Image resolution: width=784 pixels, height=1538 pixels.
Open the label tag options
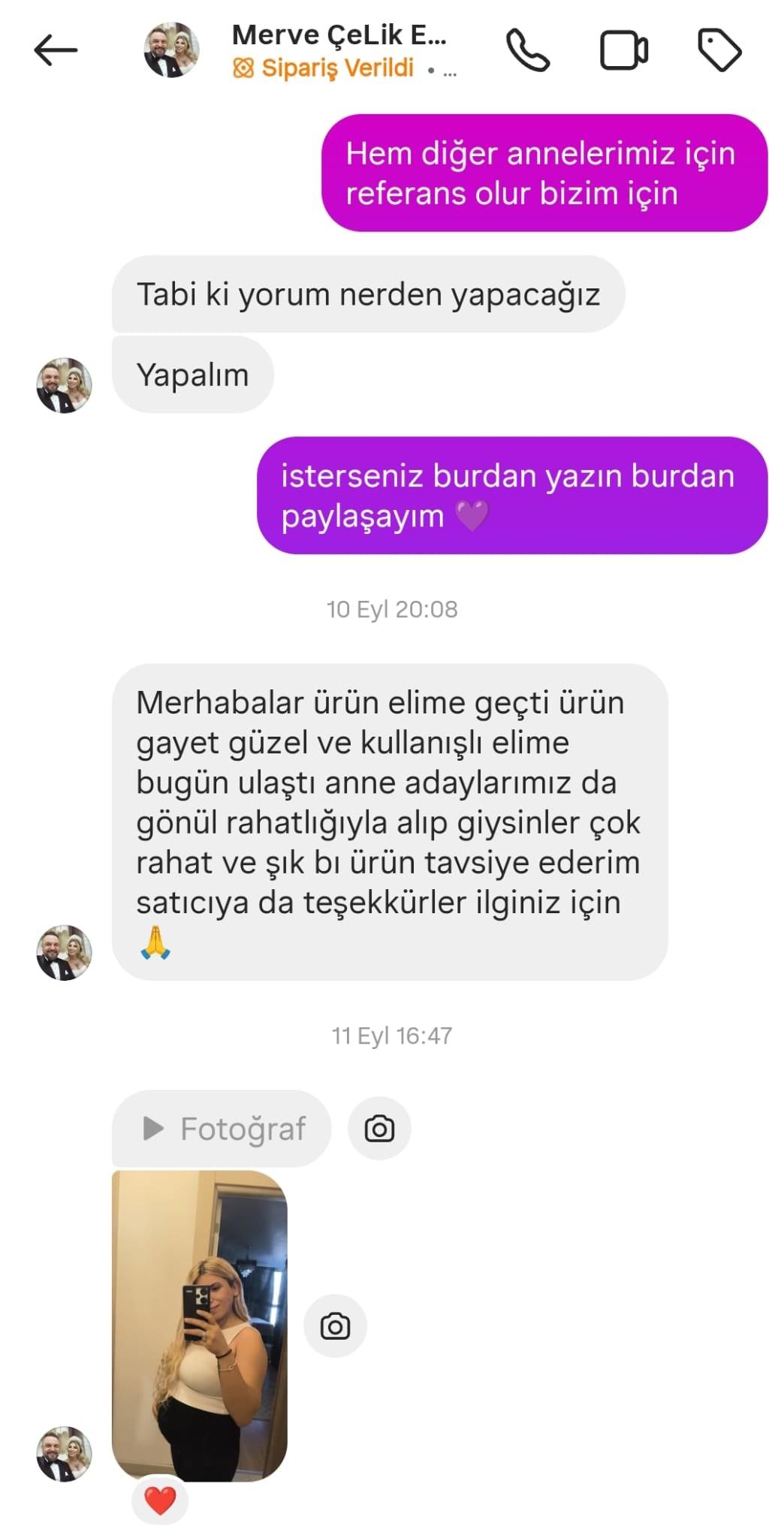[x=719, y=51]
